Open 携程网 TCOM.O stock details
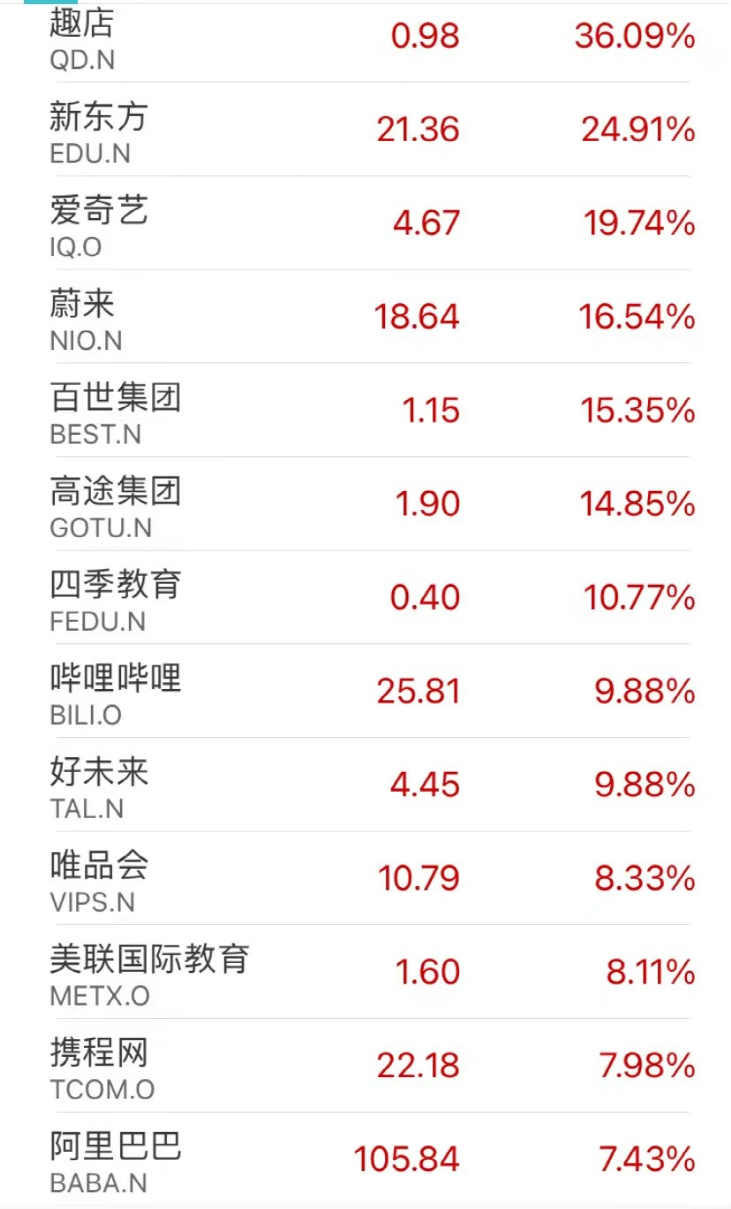 (x=365, y=1065)
